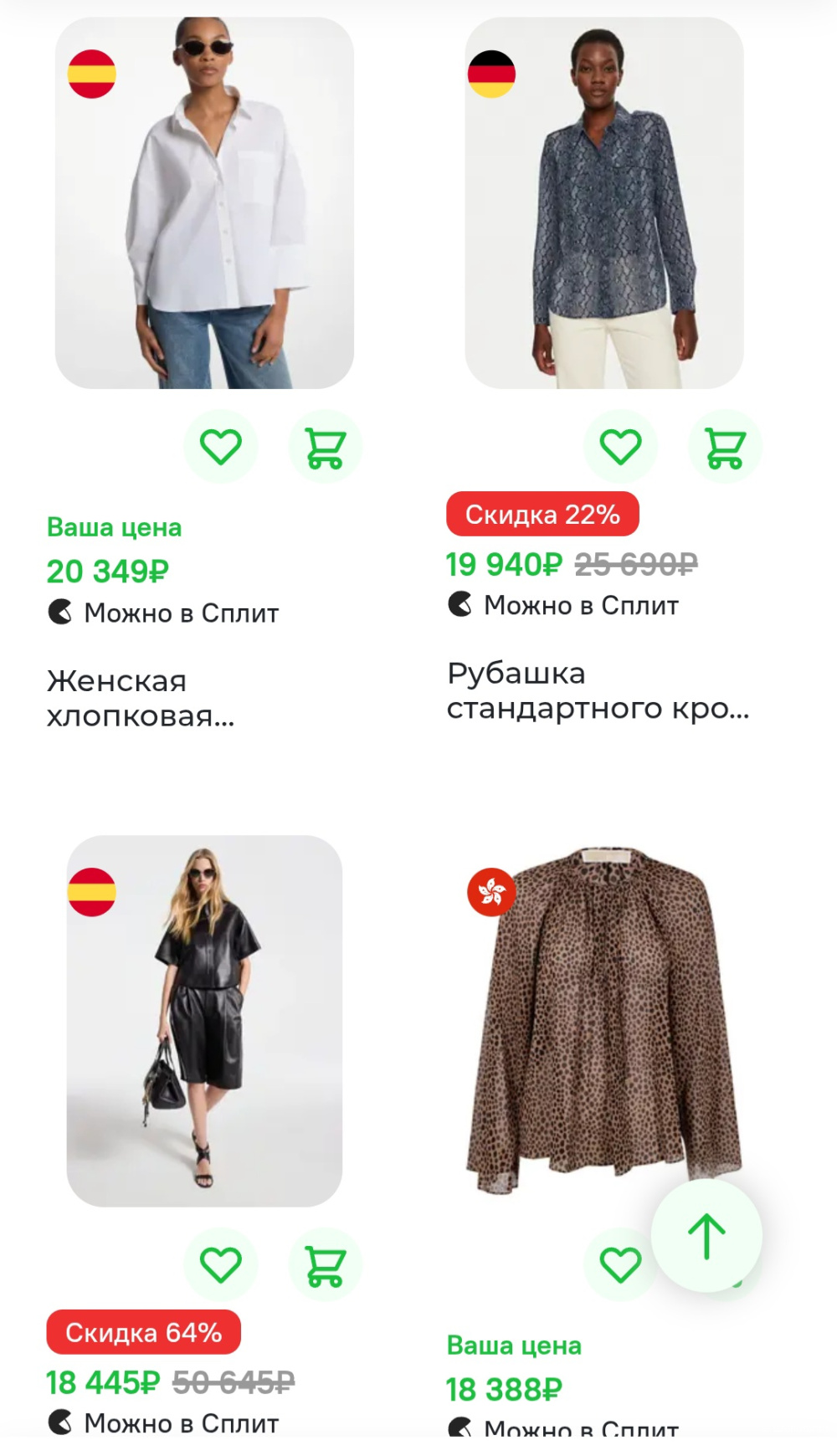Add the white cotton shirt to cart

tap(326, 447)
